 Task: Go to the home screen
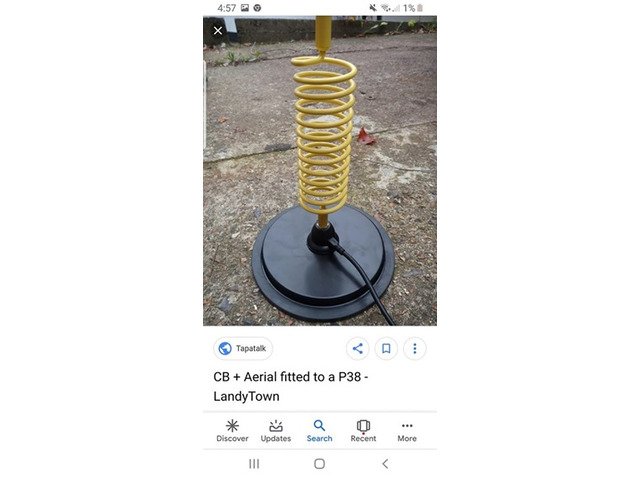(x=319, y=464)
